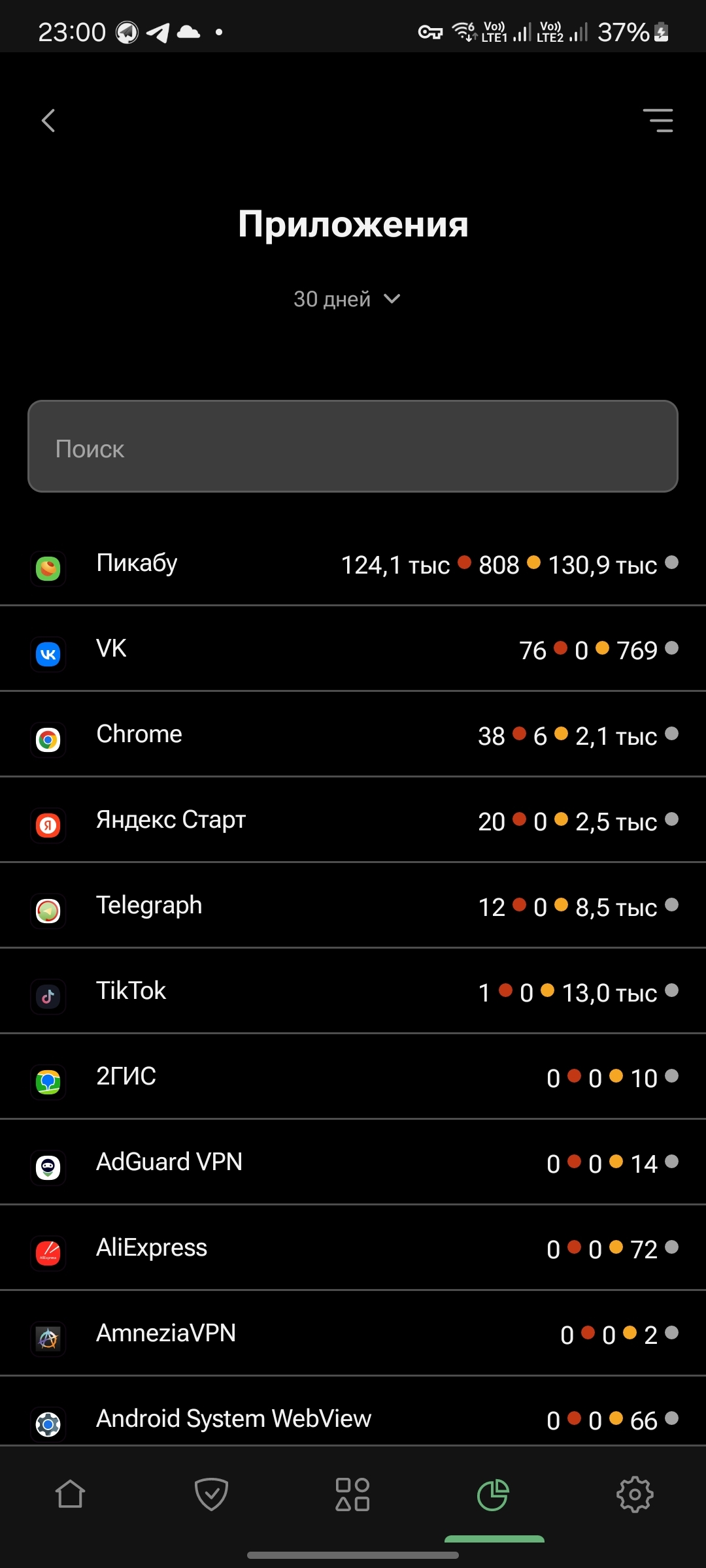Show TikTok request details

click(x=353, y=992)
